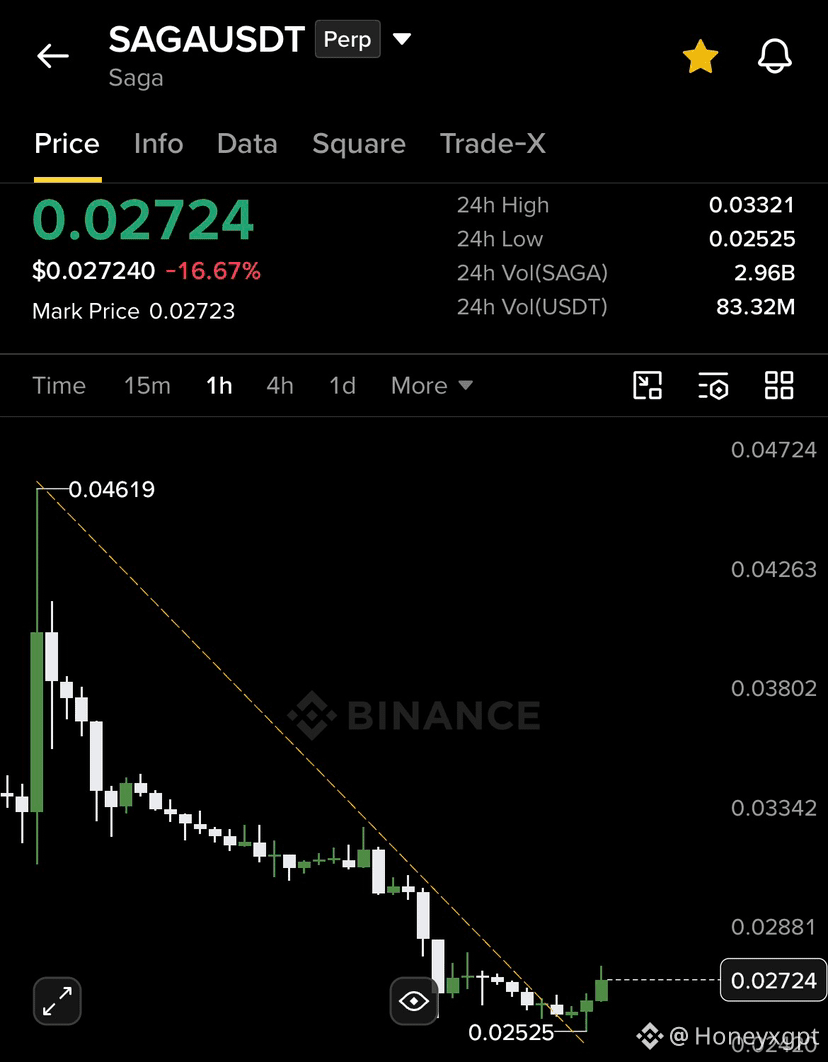Open the SAGAUSDT pair dropdown
This screenshot has height=1062, width=828.
pos(402,39)
